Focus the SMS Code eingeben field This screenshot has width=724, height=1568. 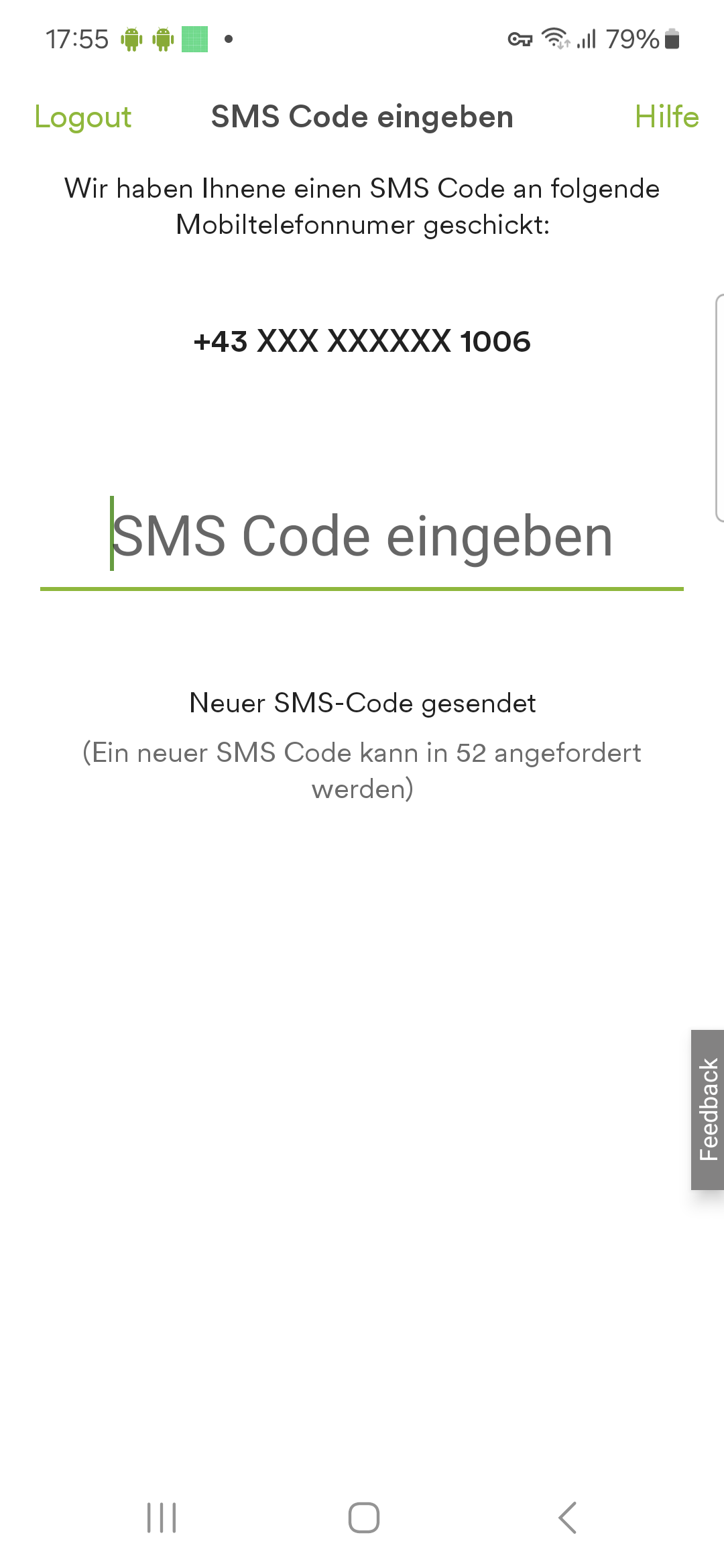point(362,537)
